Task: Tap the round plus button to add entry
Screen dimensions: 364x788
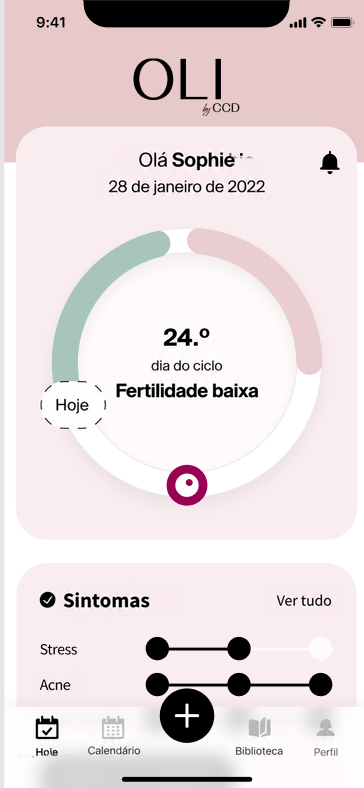Action: (187, 715)
